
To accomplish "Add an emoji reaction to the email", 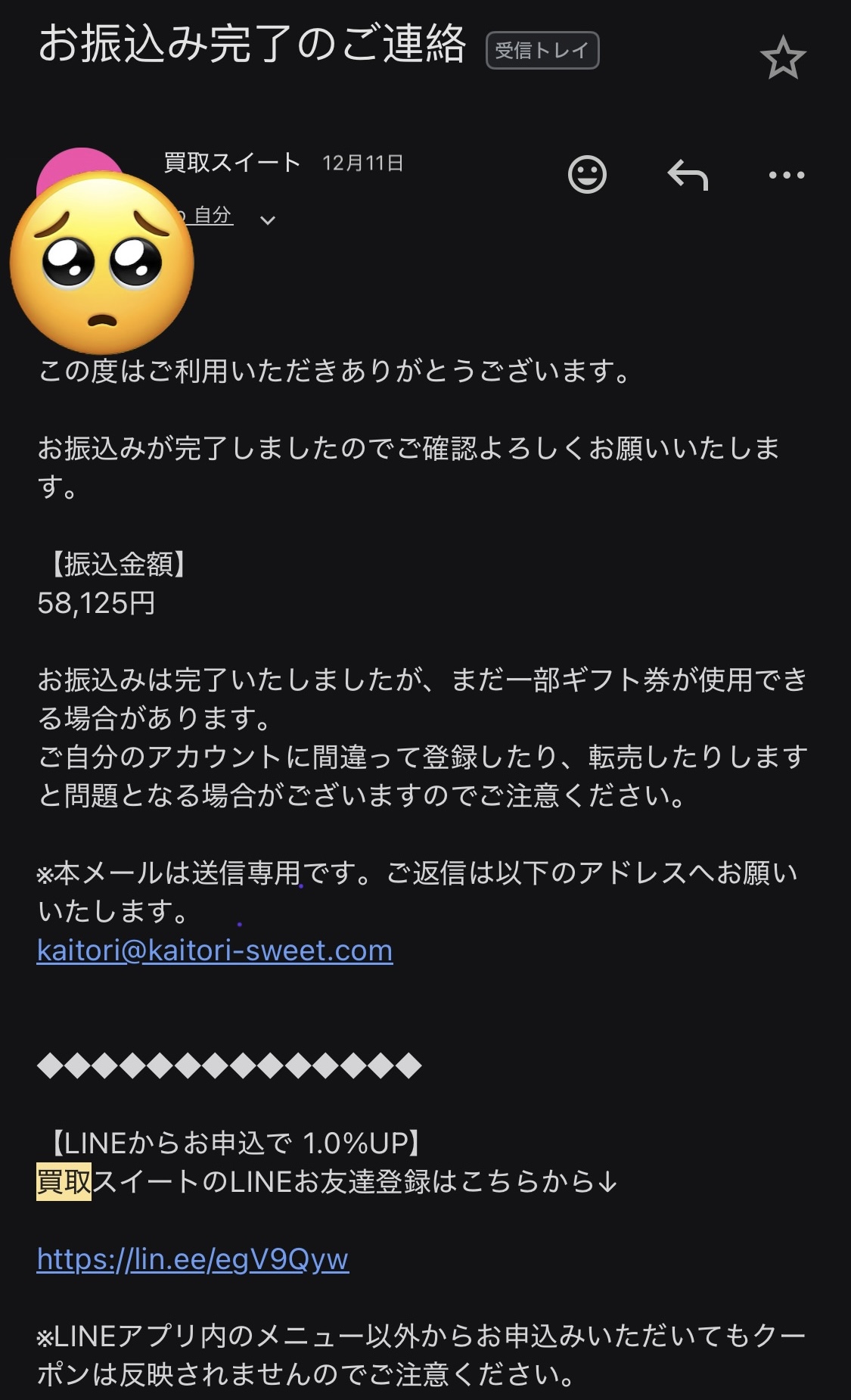I will [x=587, y=175].
